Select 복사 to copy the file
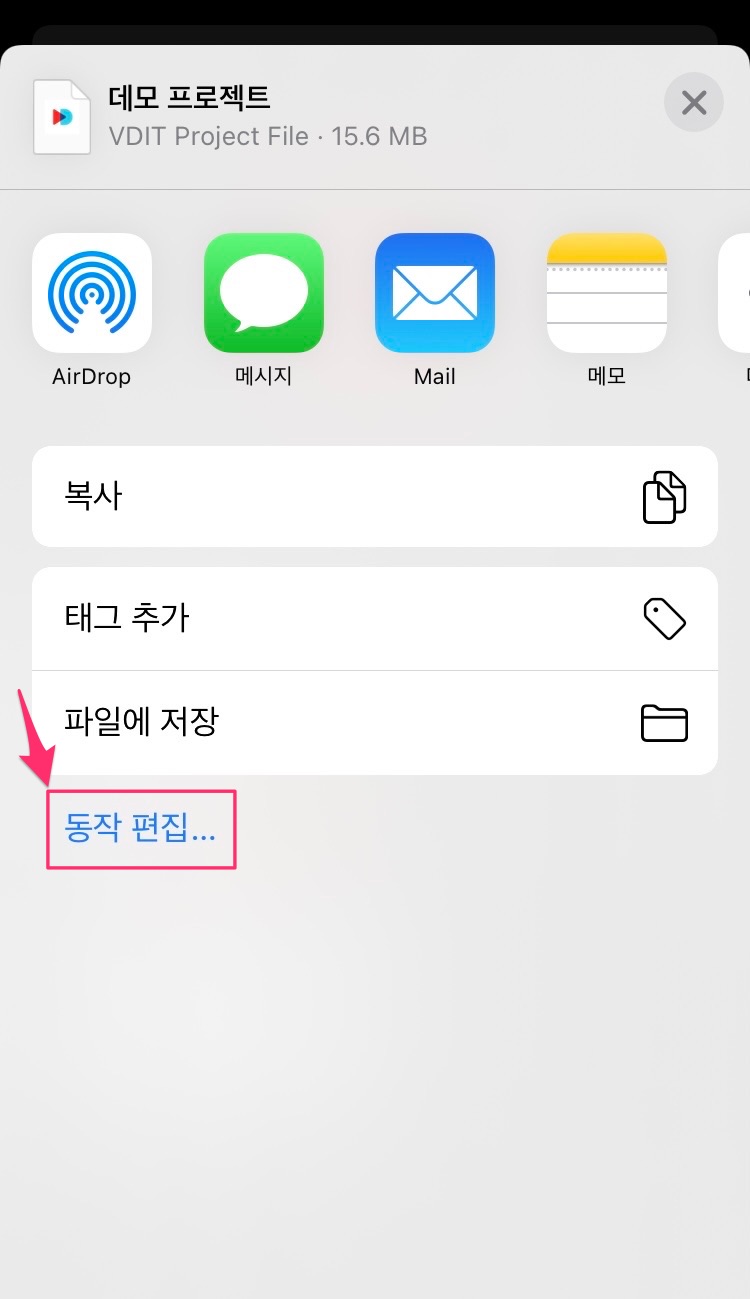The height and width of the screenshot is (1299, 750). tap(374, 497)
